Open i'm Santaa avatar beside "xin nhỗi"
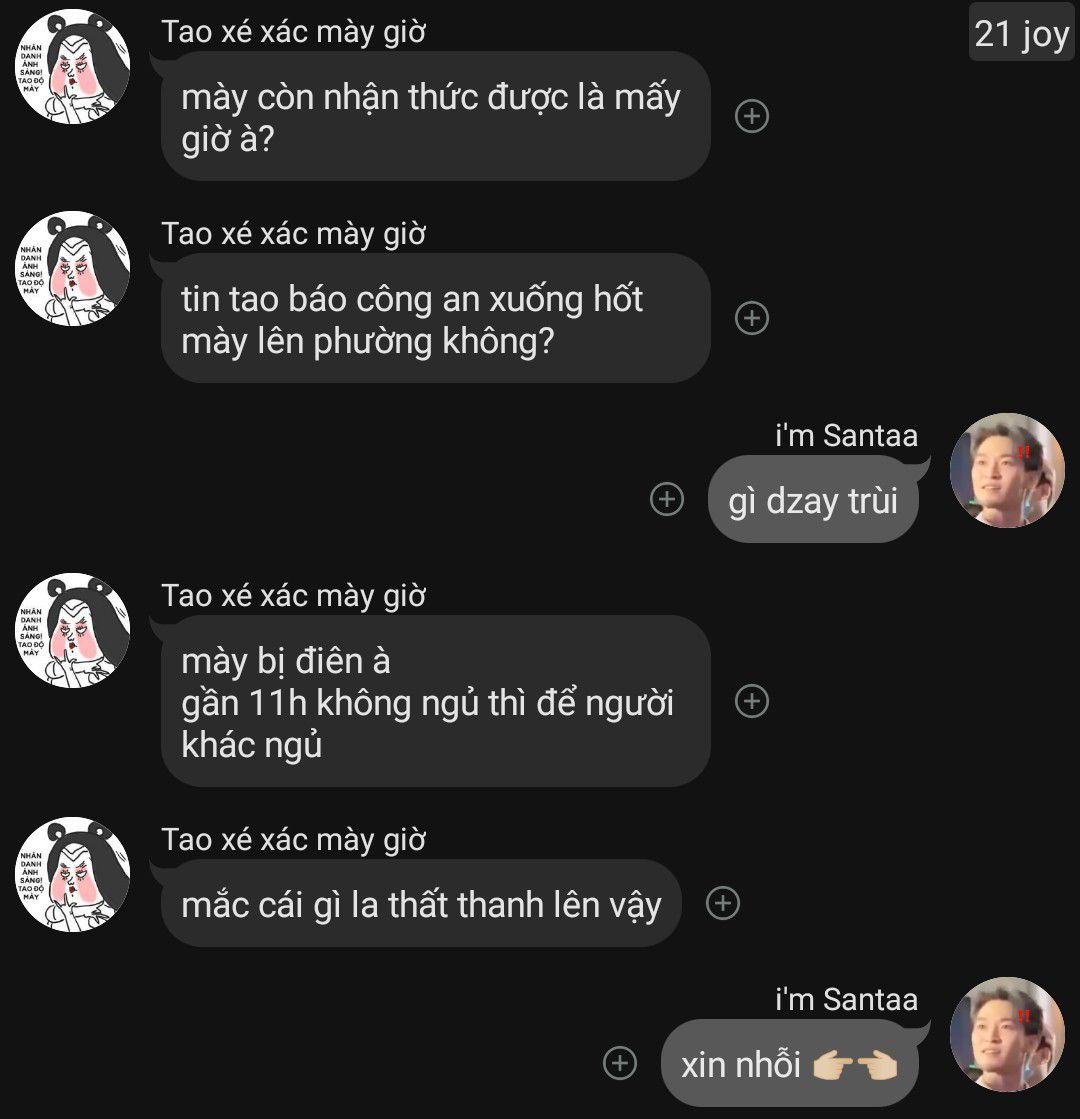The image size is (1080, 1119). (x=1006, y=1034)
